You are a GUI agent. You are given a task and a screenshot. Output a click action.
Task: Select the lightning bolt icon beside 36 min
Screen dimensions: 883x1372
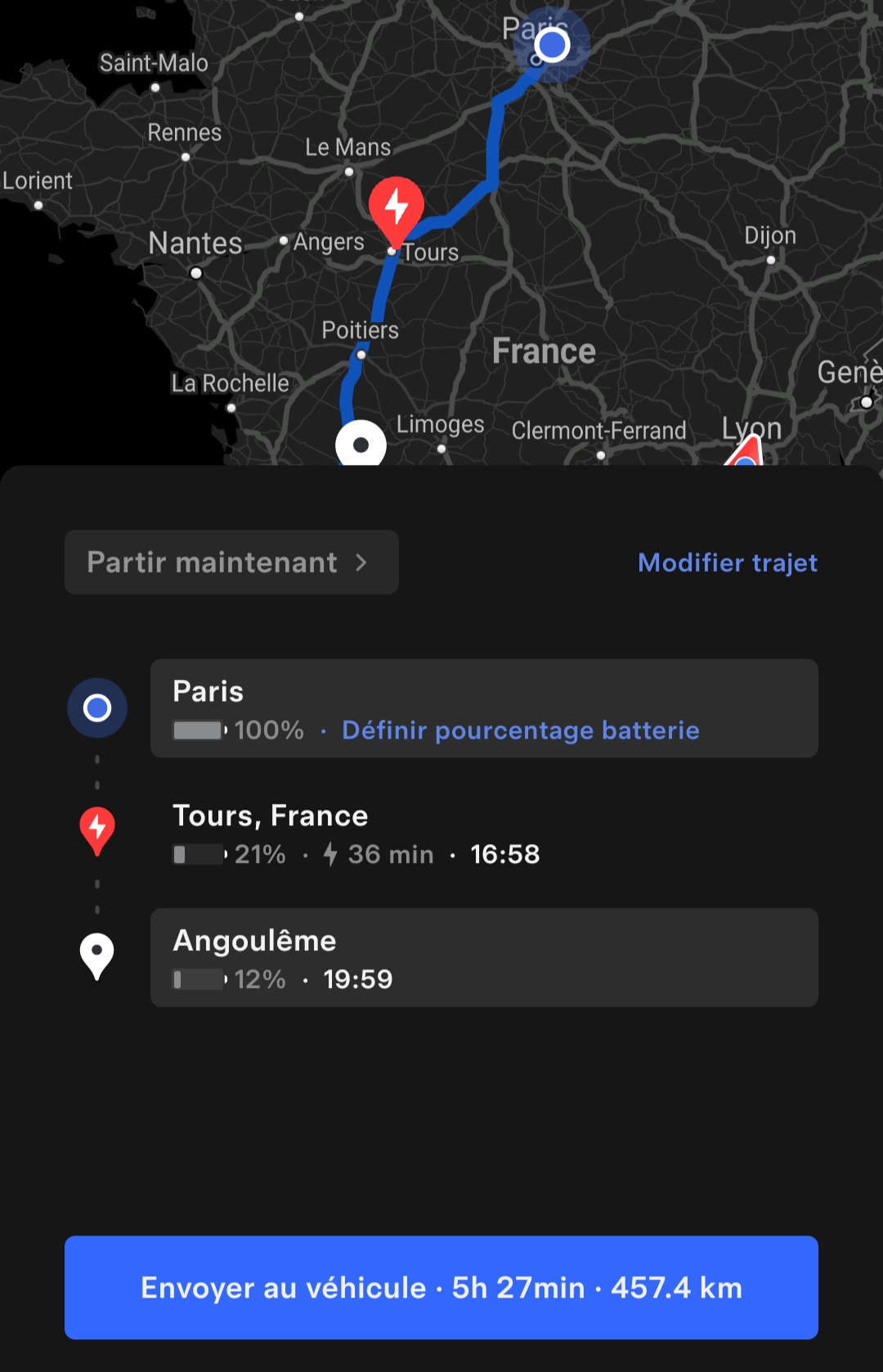coord(330,854)
